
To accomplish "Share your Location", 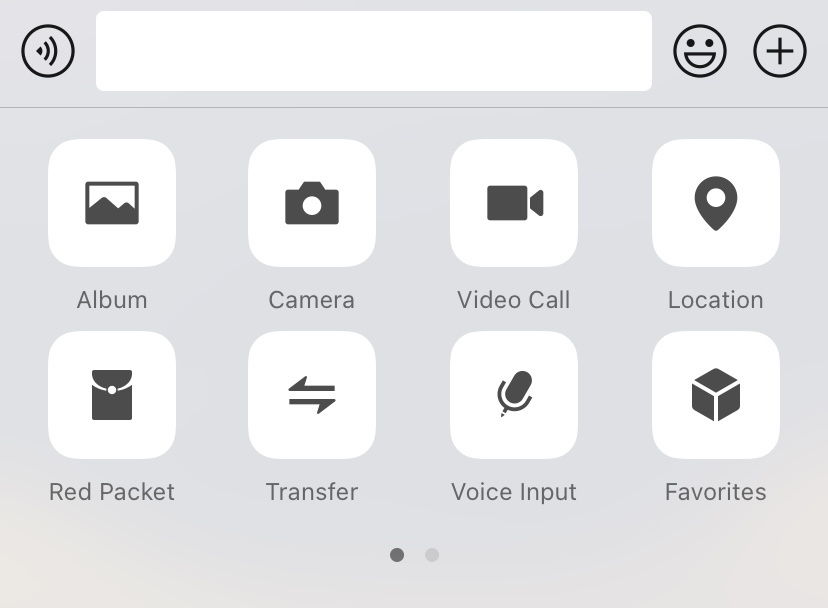I will click(716, 203).
